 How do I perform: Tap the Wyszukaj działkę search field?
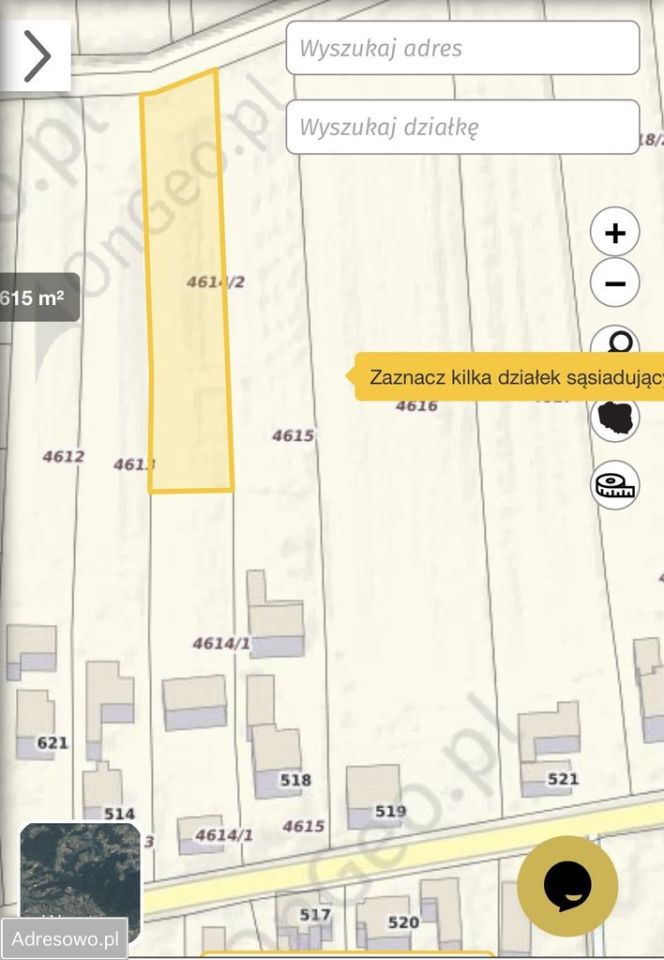point(462,127)
